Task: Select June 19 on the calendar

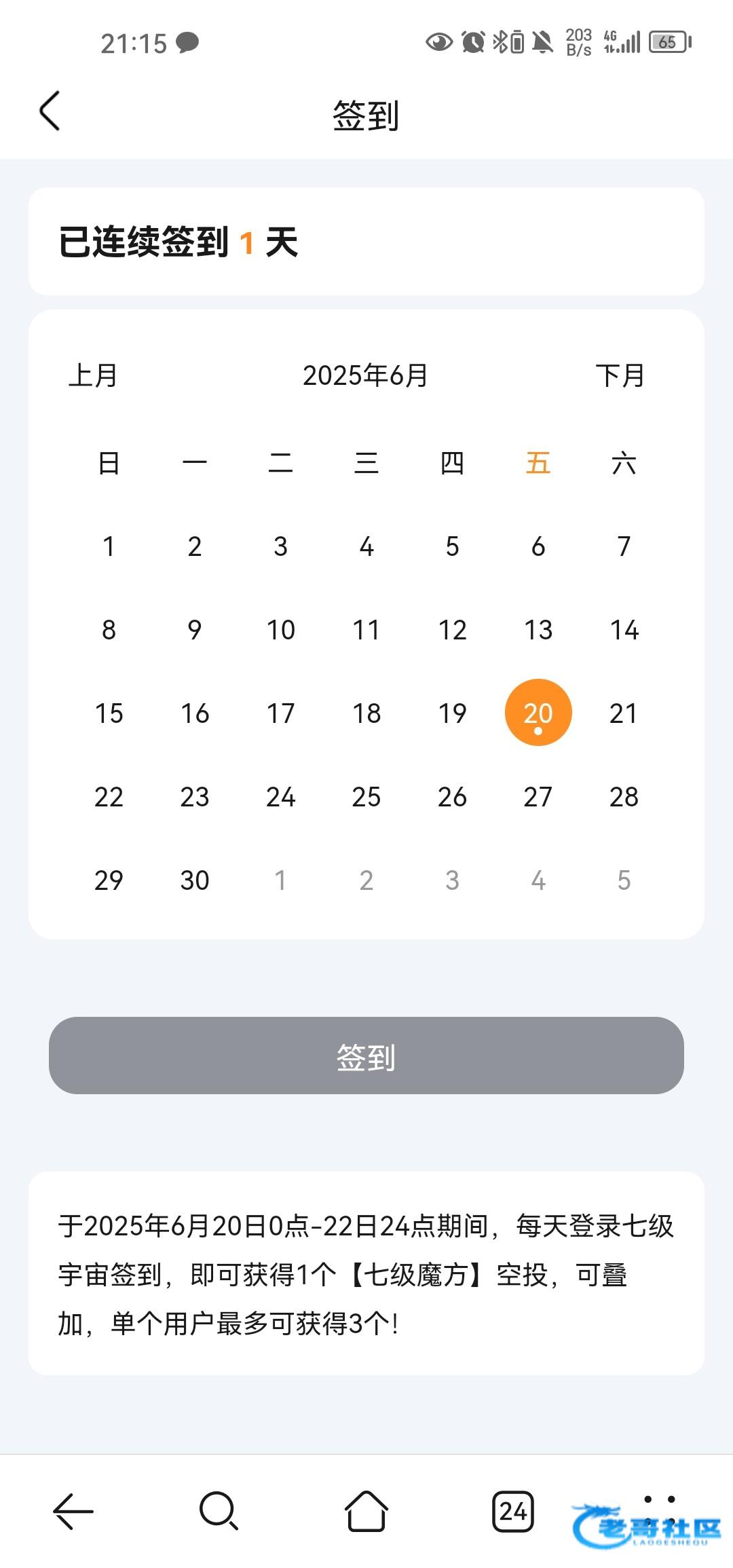Action: point(452,713)
